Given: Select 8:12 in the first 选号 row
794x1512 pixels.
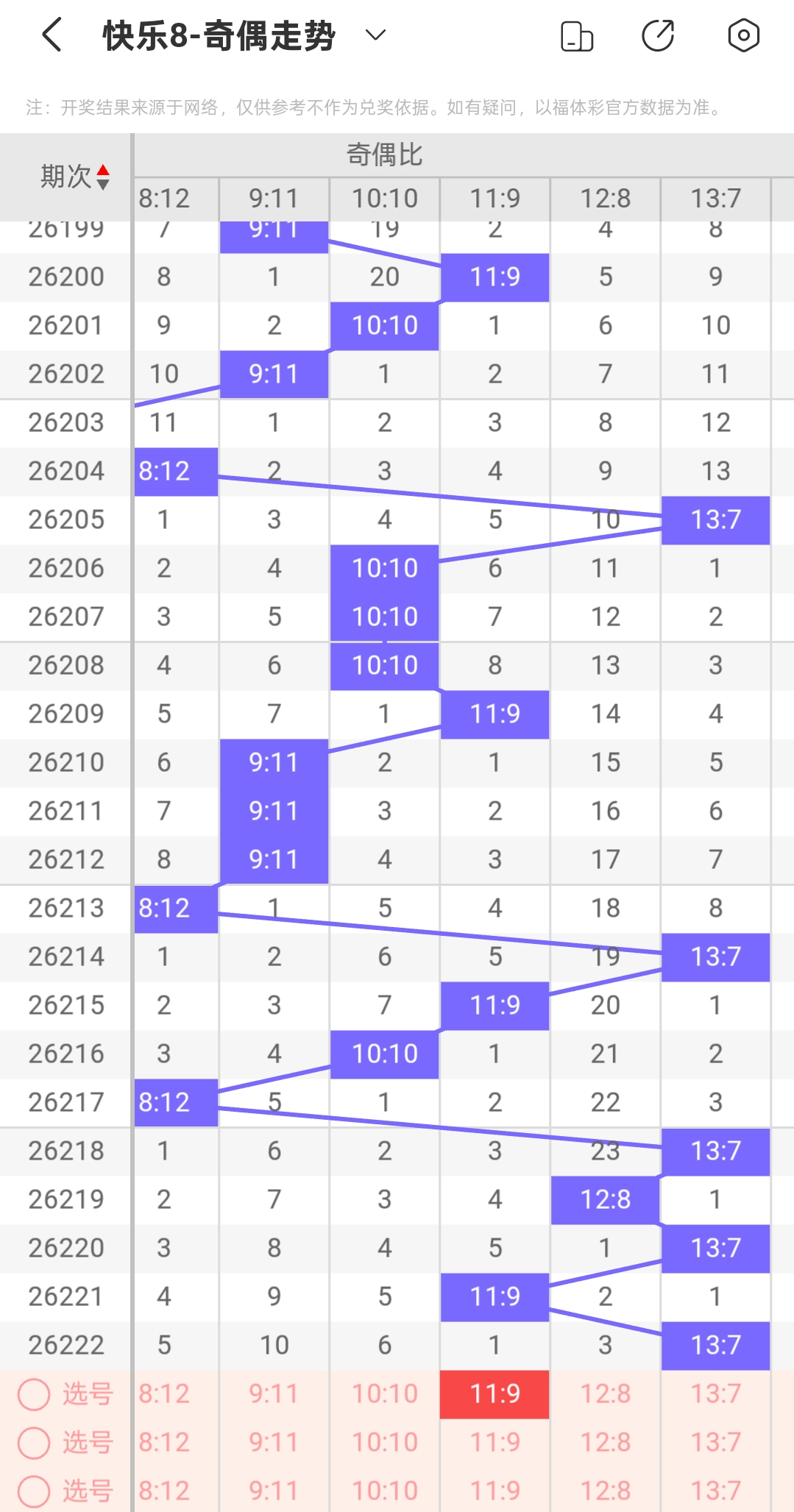Looking at the screenshot, I should point(164,1394).
